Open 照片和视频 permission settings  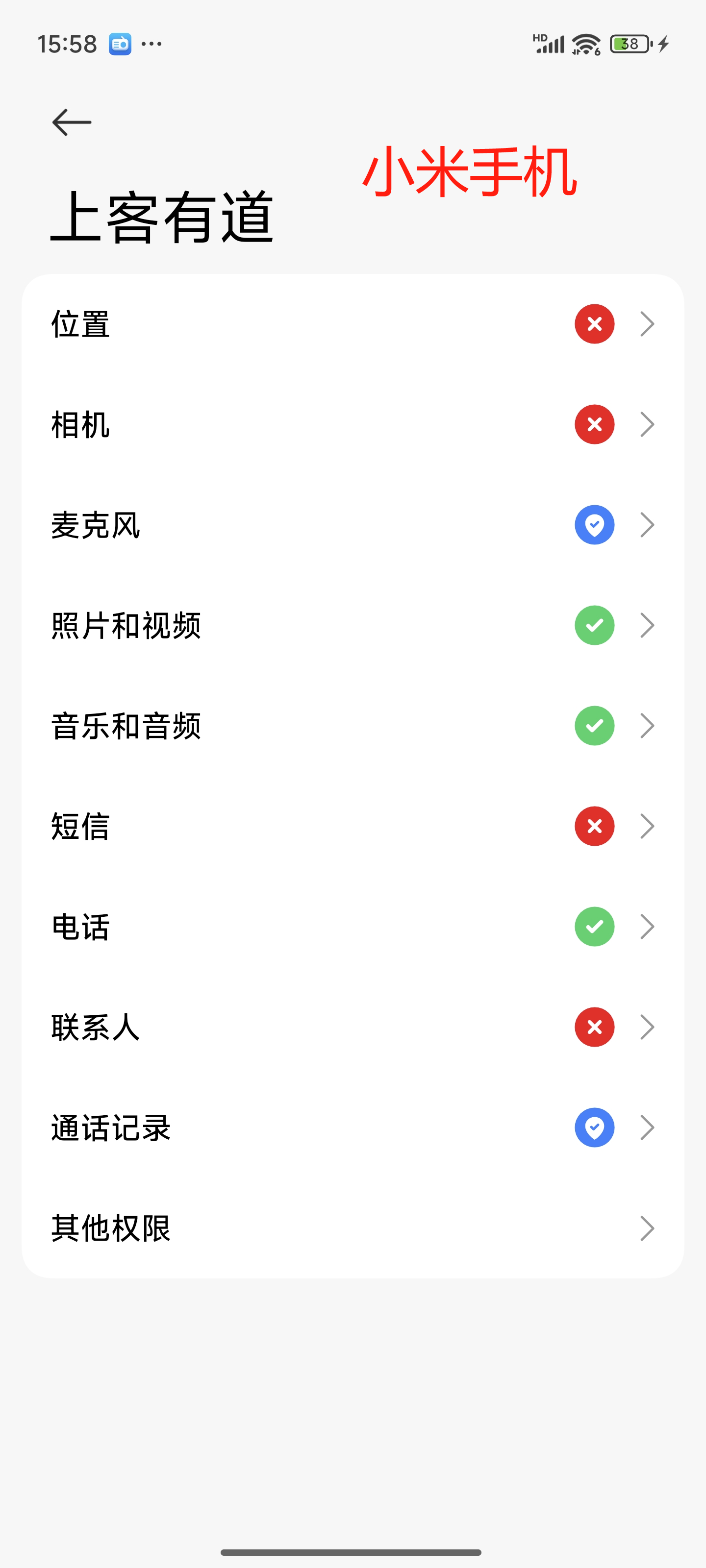tap(353, 625)
